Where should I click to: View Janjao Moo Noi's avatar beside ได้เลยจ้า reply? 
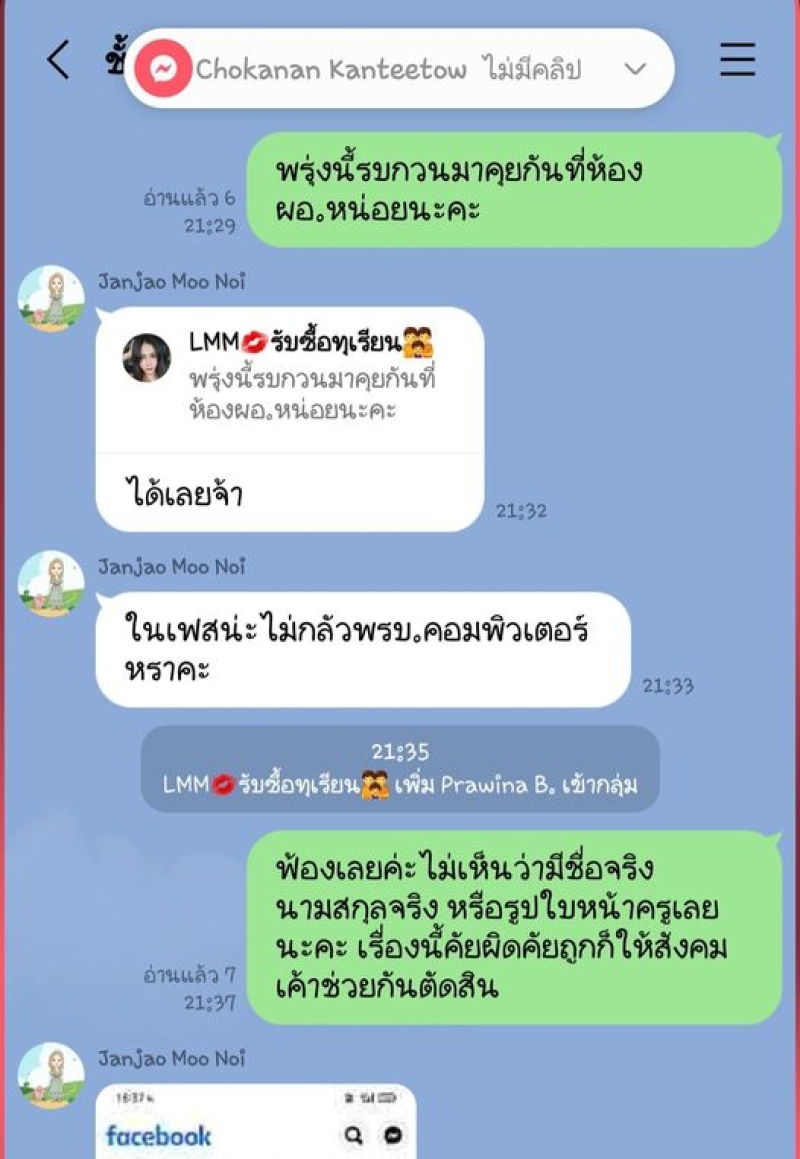pyautogui.click(x=51, y=298)
